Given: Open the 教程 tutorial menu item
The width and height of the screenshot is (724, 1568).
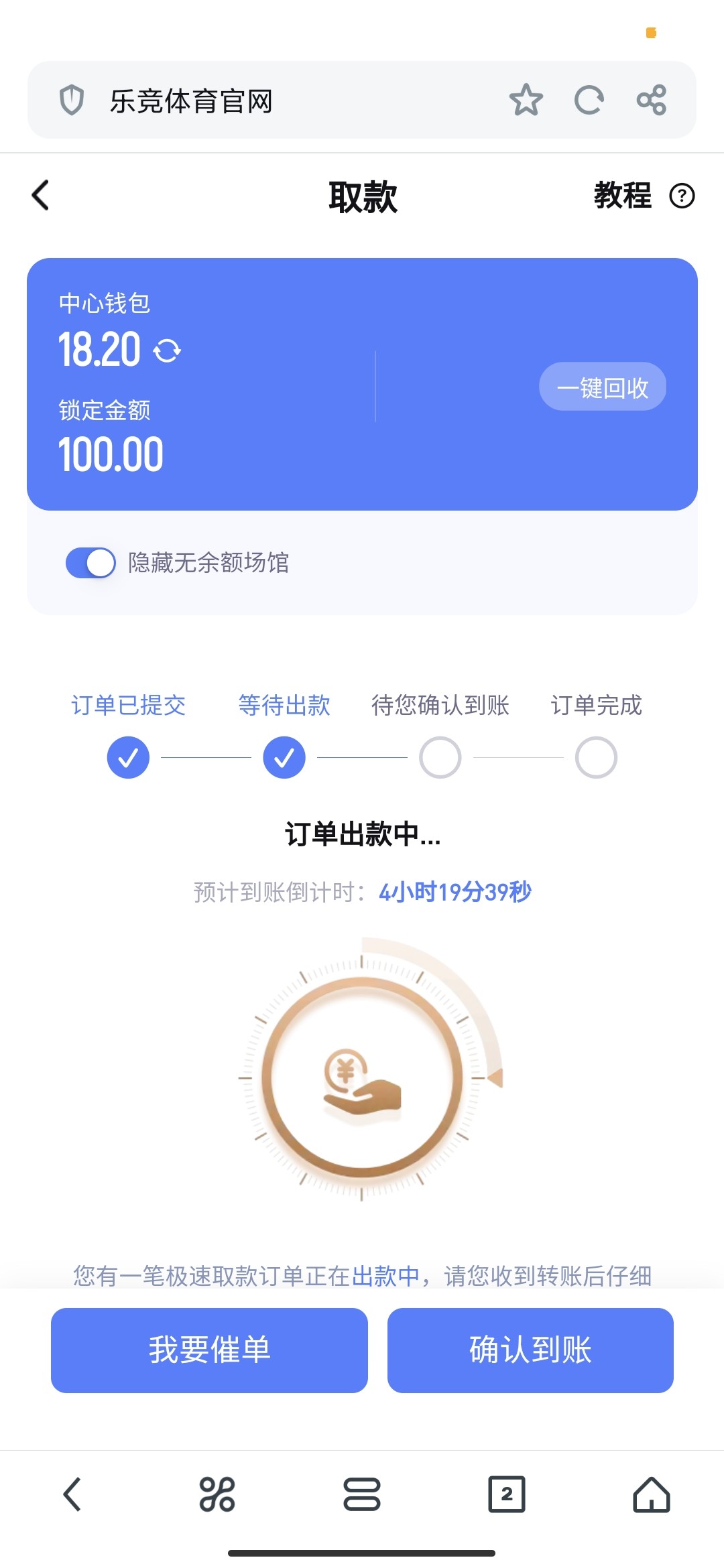Looking at the screenshot, I should click(623, 196).
